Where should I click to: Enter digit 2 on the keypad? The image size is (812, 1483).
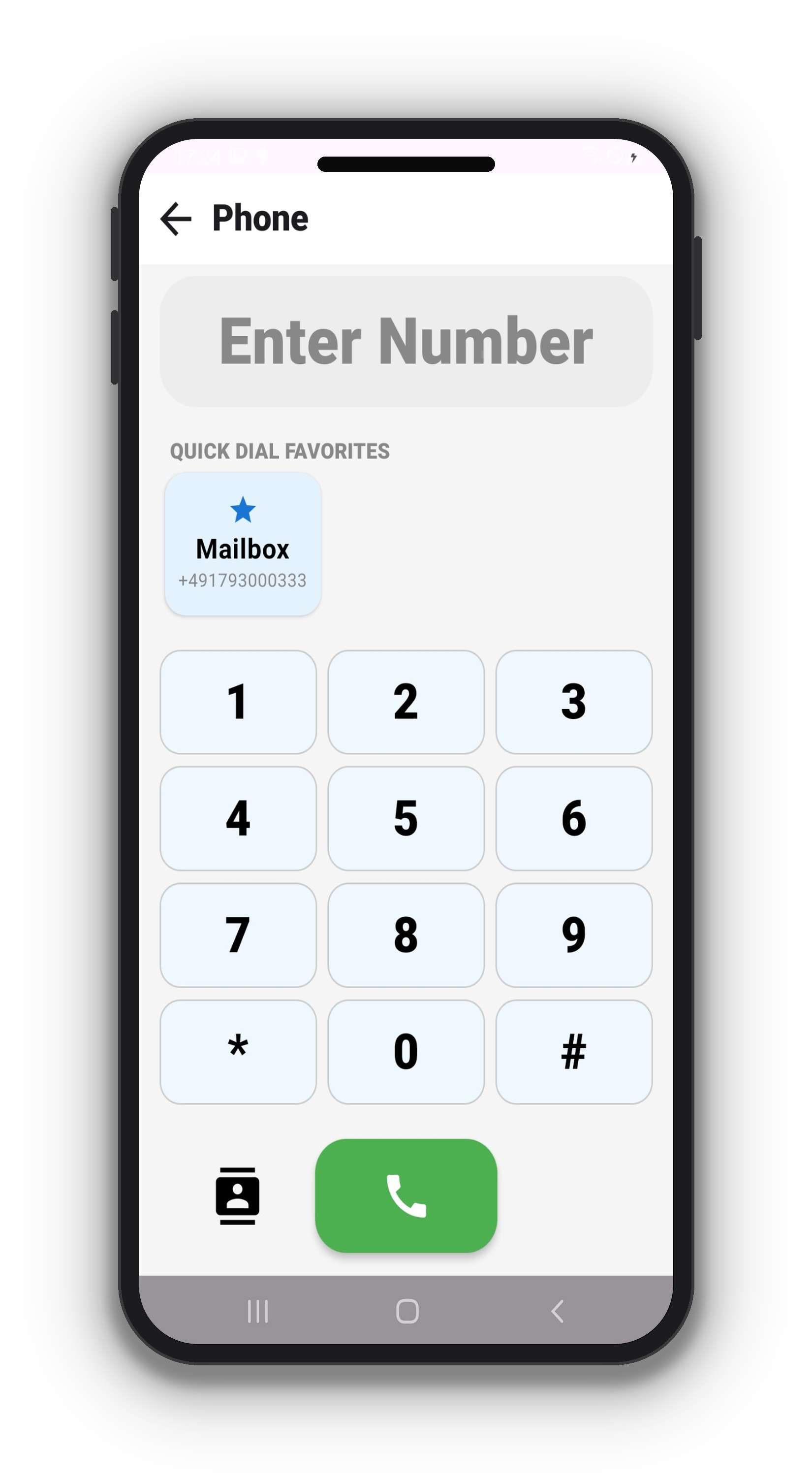coord(406,702)
